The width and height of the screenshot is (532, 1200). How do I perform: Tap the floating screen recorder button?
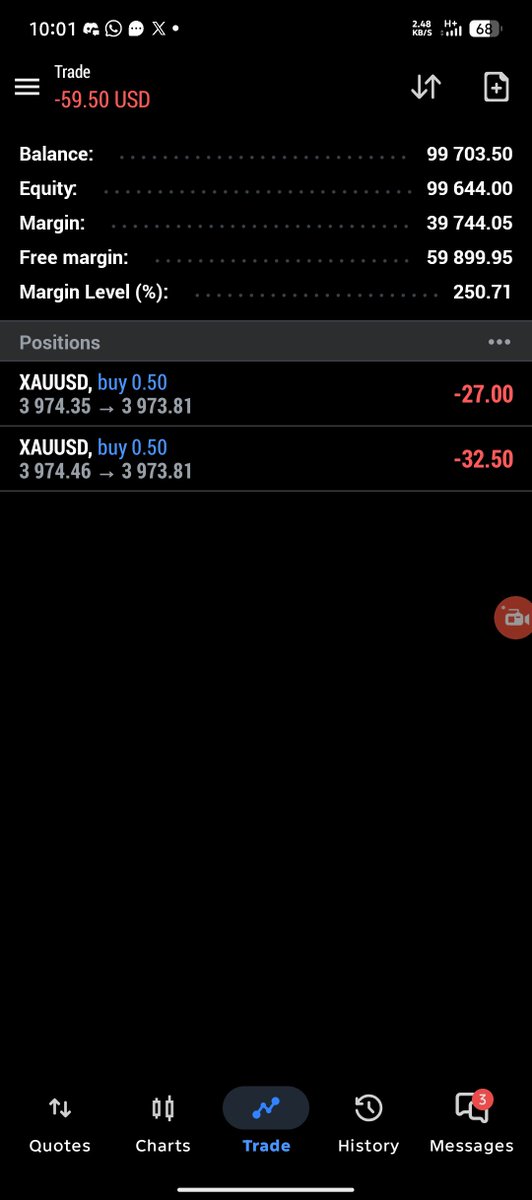point(514,618)
